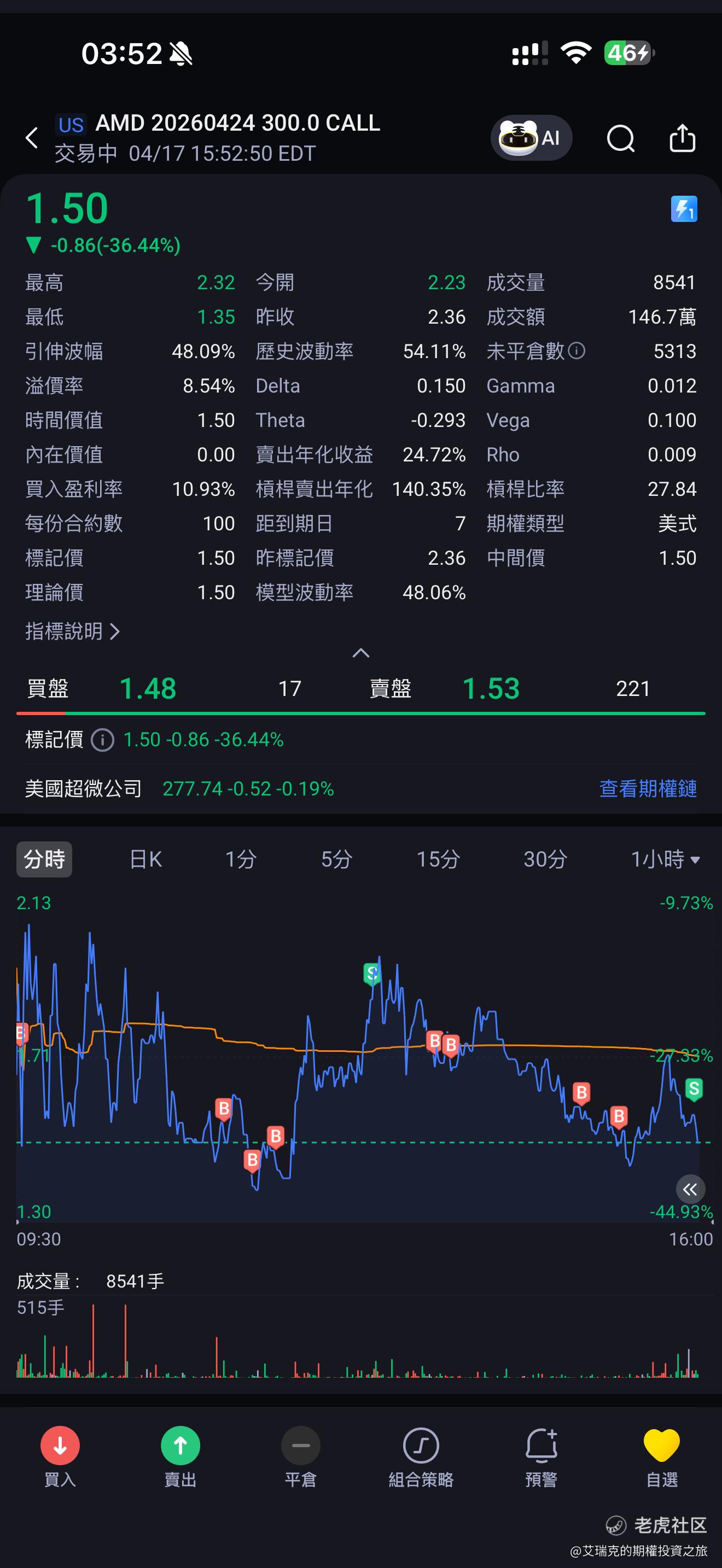Open 查看期權鏈 option chain
The width and height of the screenshot is (722, 1568).
648,789
